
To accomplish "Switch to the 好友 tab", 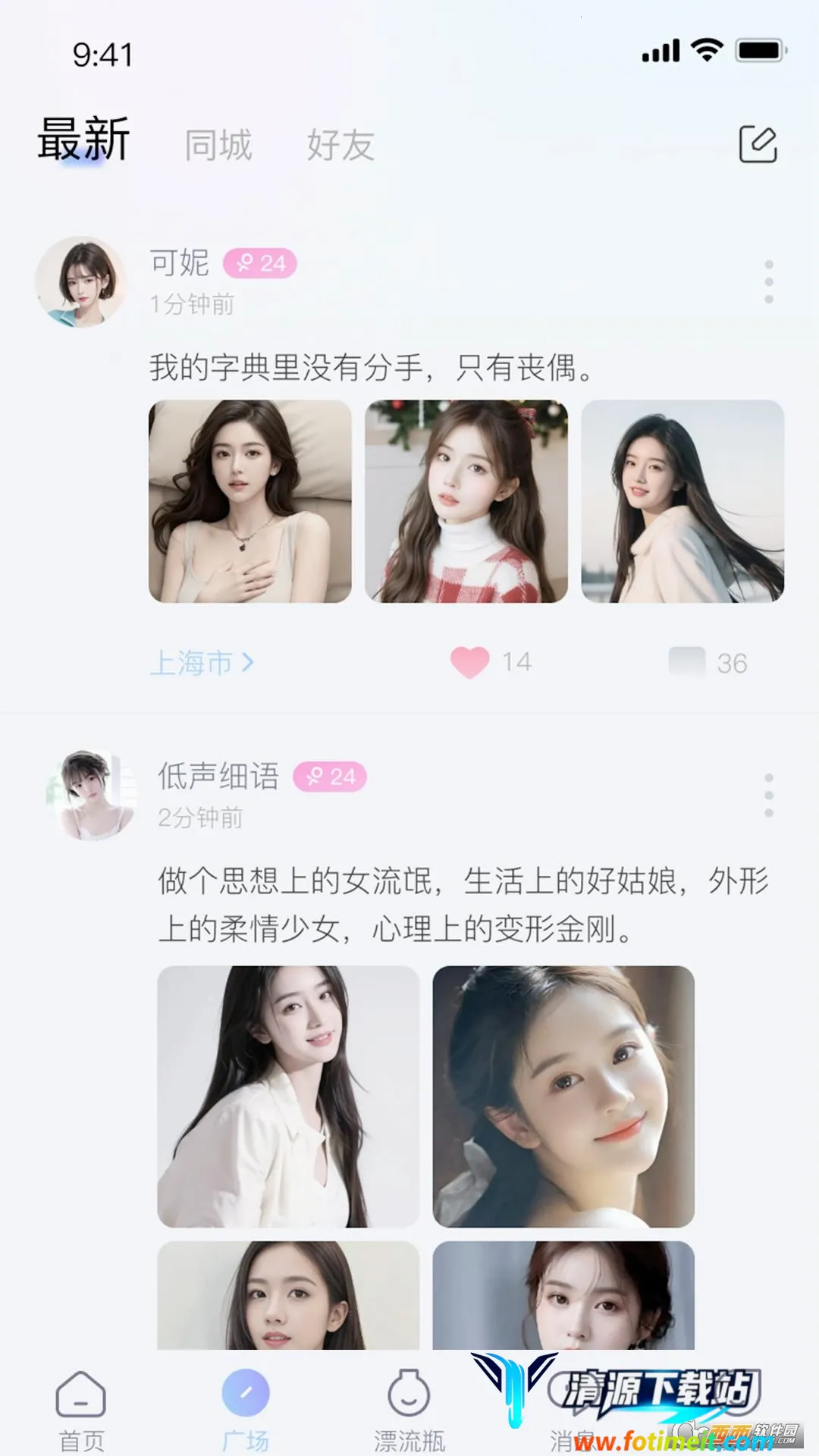I will pyautogui.click(x=340, y=145).
